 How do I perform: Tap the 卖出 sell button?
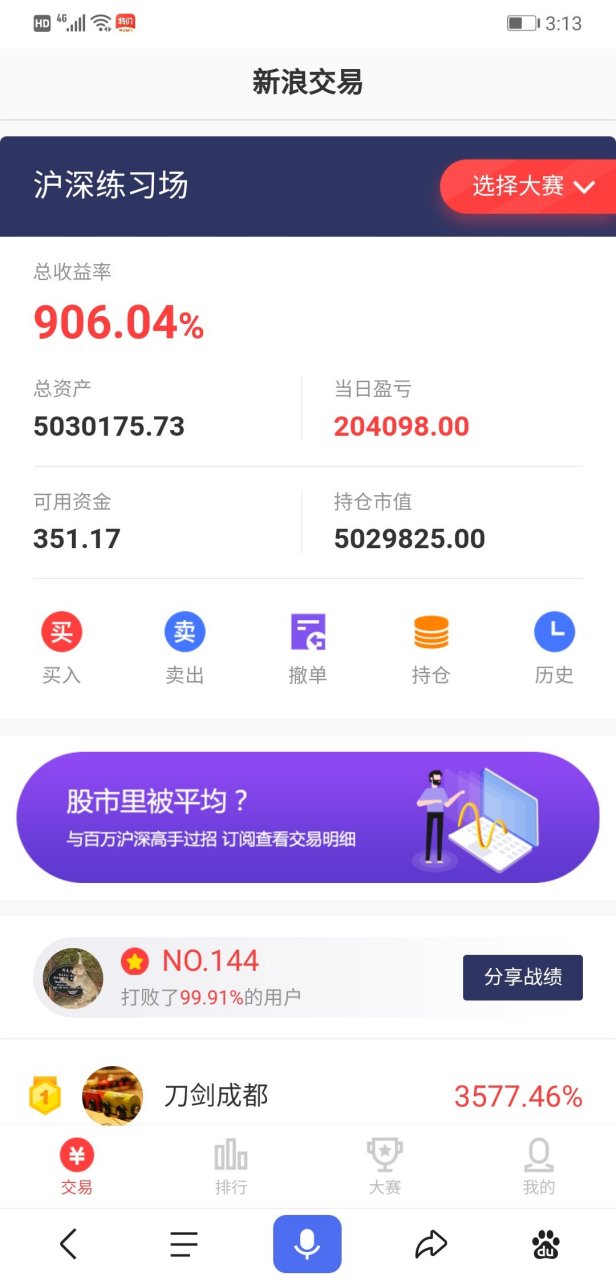[x=184, y=648]
